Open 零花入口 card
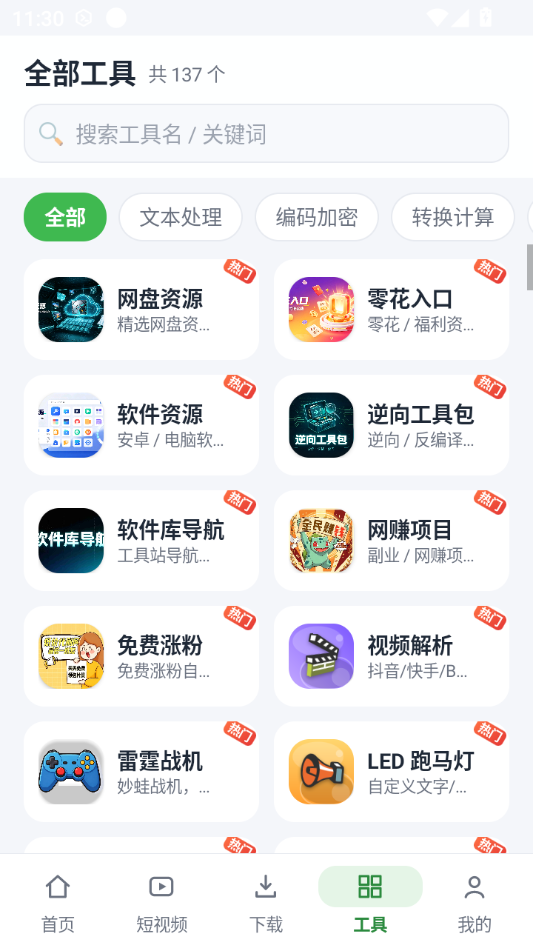Screen dimensions: 533x948 391,310
